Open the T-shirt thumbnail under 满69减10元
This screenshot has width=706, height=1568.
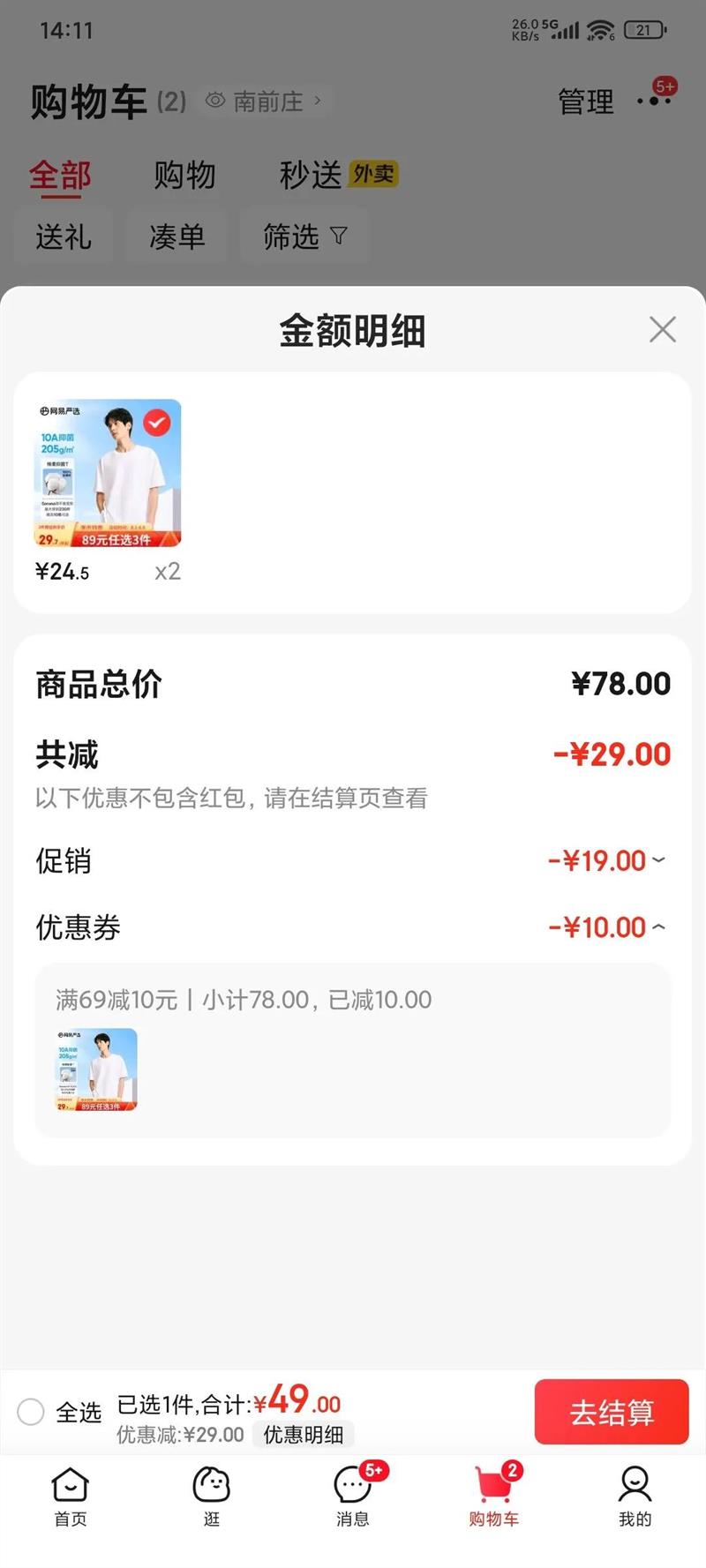[x=96, y=1069]
